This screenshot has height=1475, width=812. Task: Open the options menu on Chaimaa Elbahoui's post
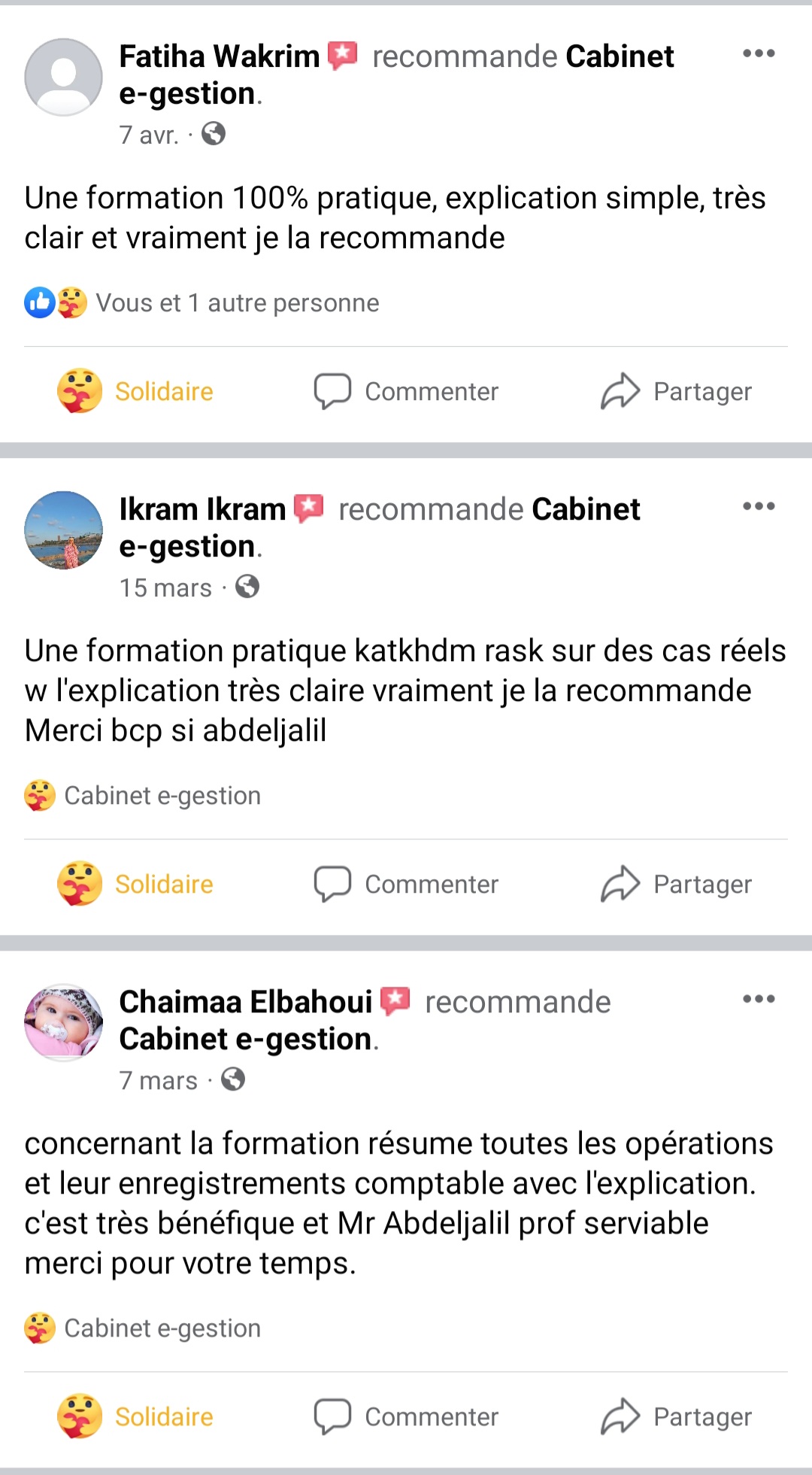pyautogui.click(x=758, y=999)
